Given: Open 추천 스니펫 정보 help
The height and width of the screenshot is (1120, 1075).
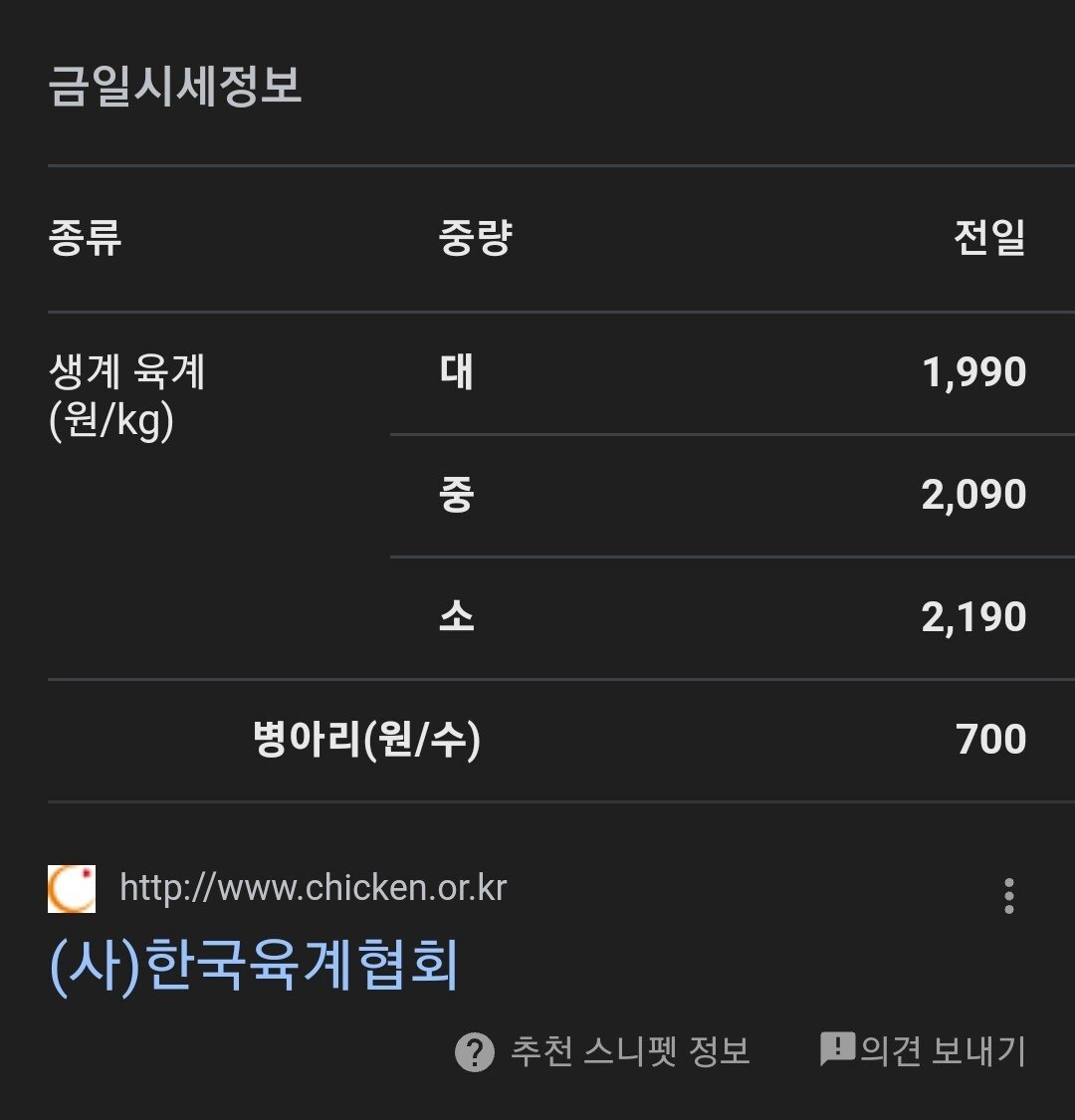Looking at the screenshot, I should click(602, 1051).
